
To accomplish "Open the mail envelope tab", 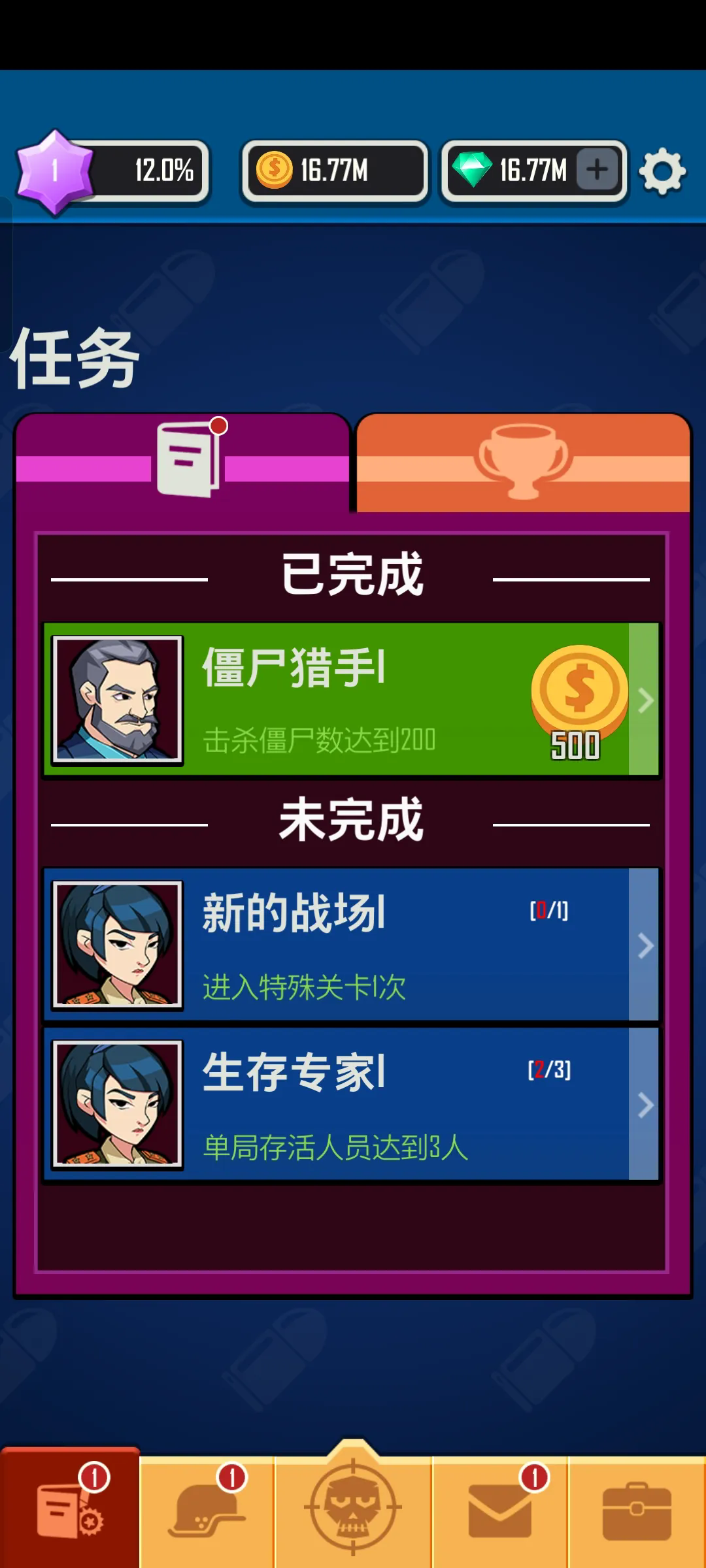I will coord(500,1511).
